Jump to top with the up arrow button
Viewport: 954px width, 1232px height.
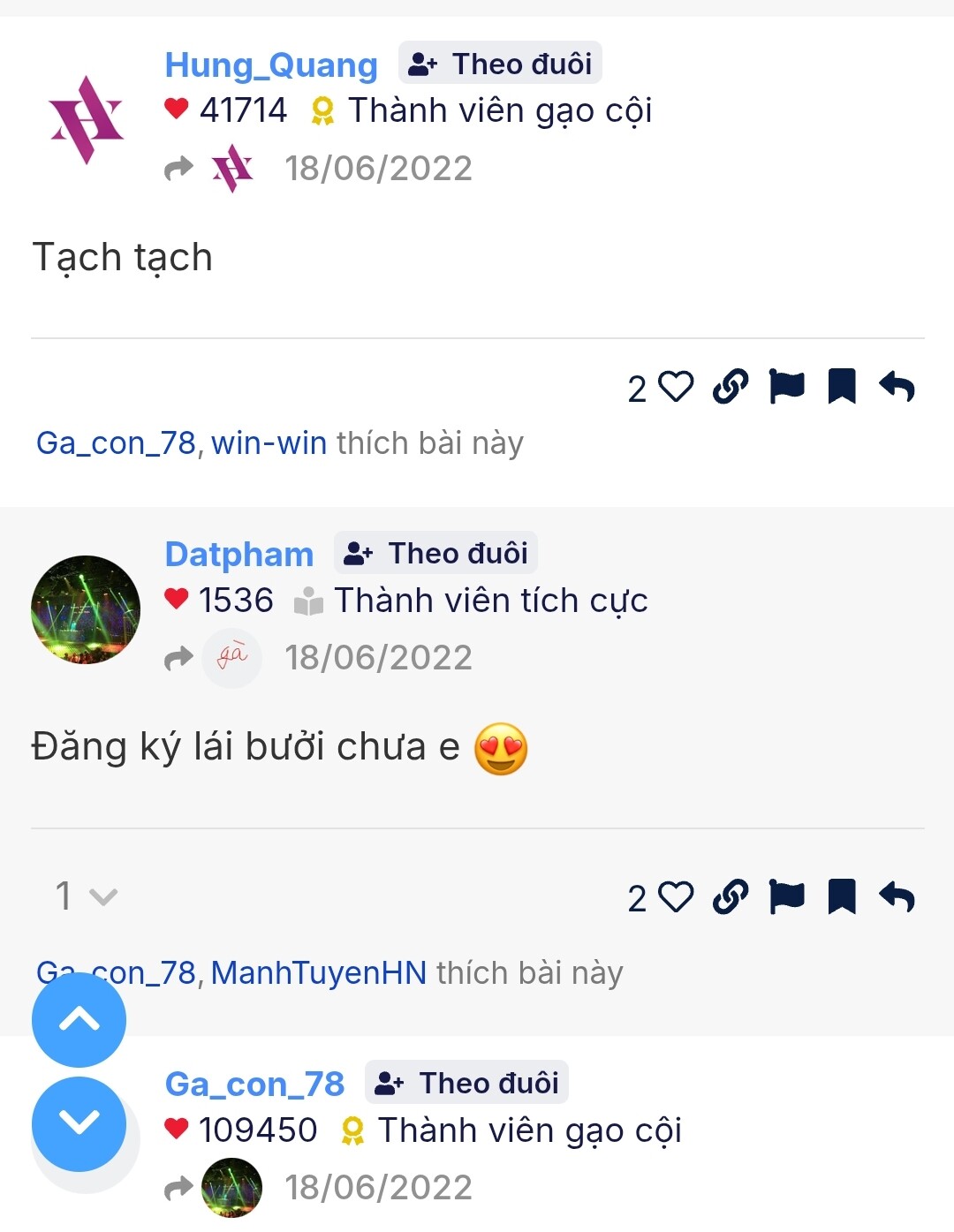pos(79,1019)
